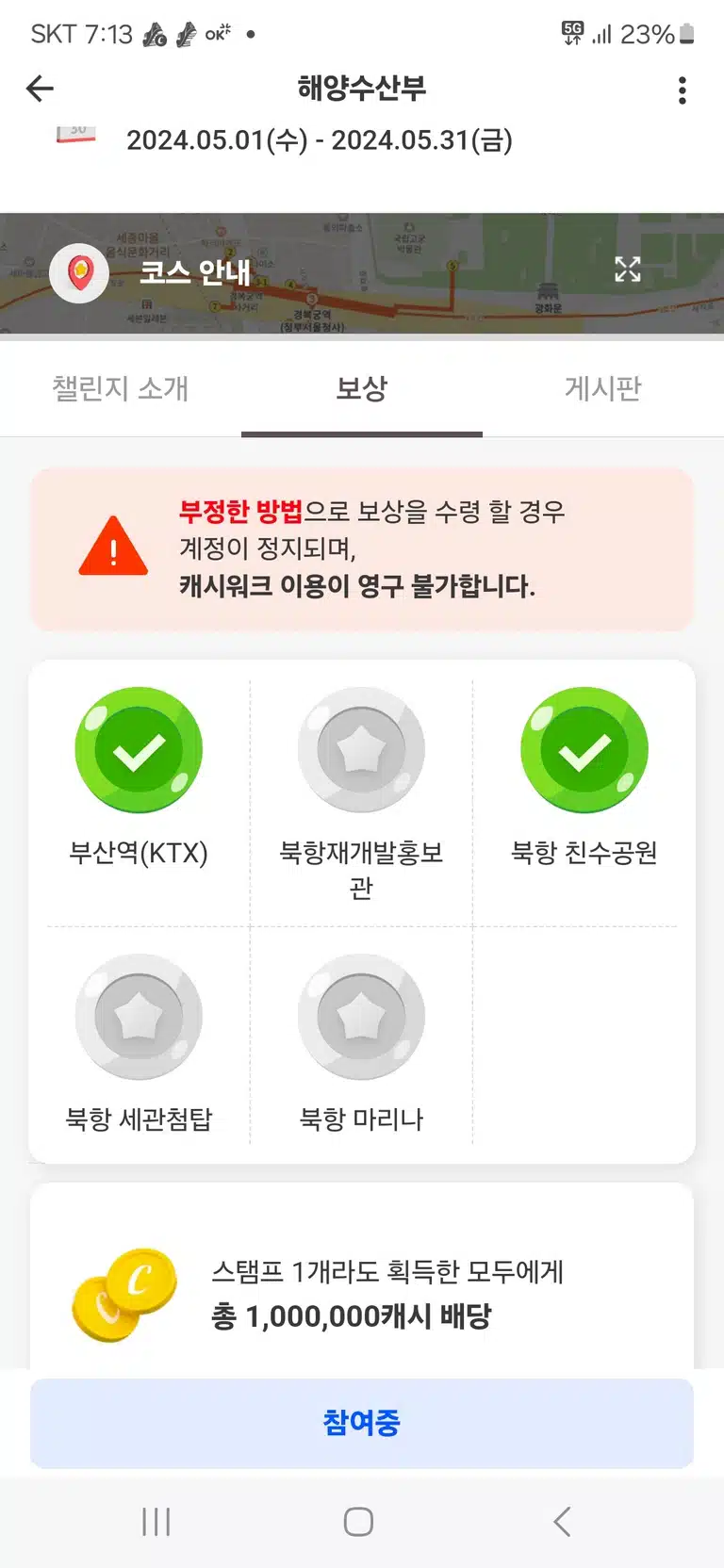Open the recent apps view
The height and width of the screenshot is (1568, 724).
156,1522
